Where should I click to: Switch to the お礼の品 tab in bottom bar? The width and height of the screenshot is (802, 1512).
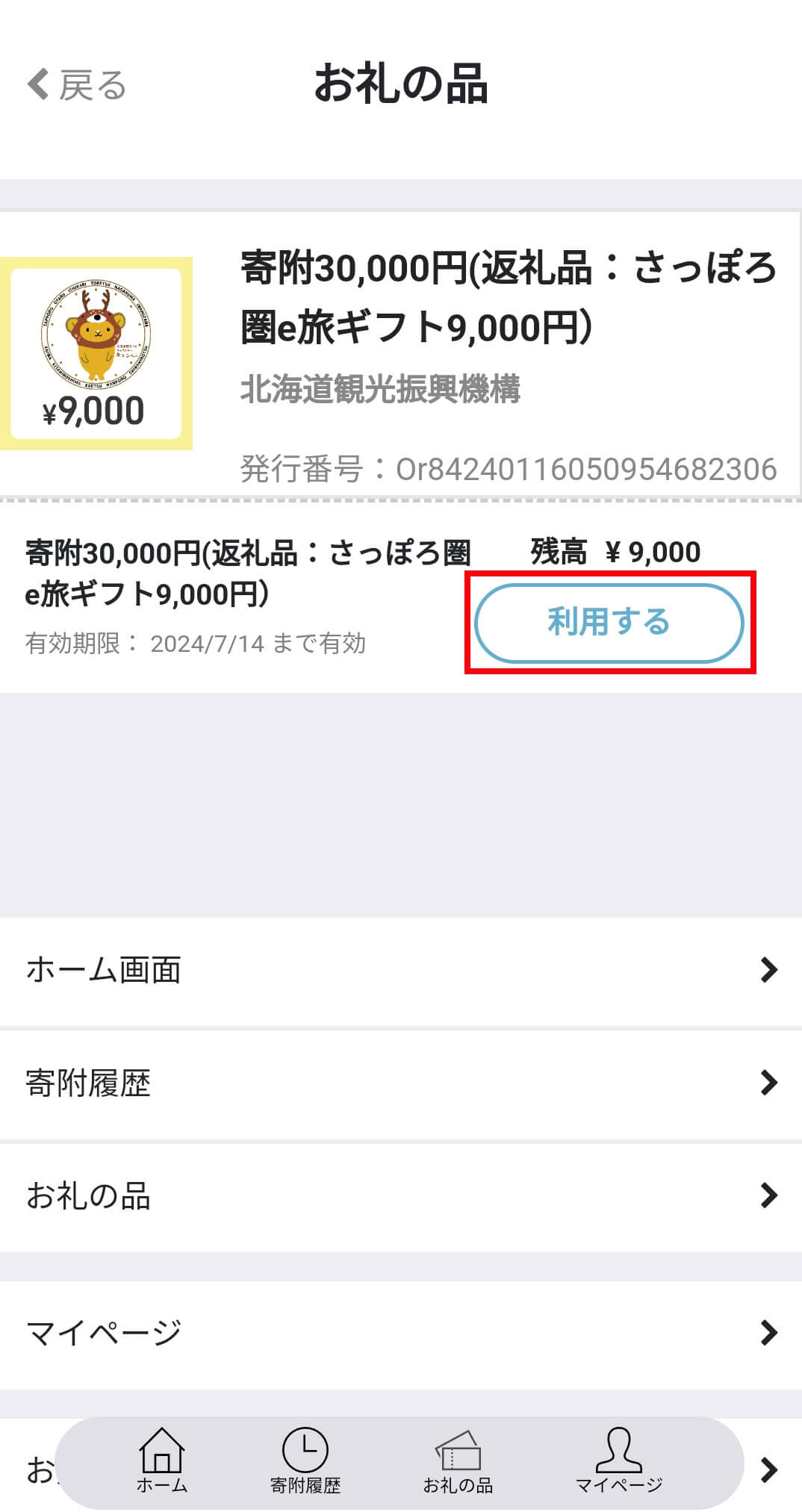click(458, 1461)
